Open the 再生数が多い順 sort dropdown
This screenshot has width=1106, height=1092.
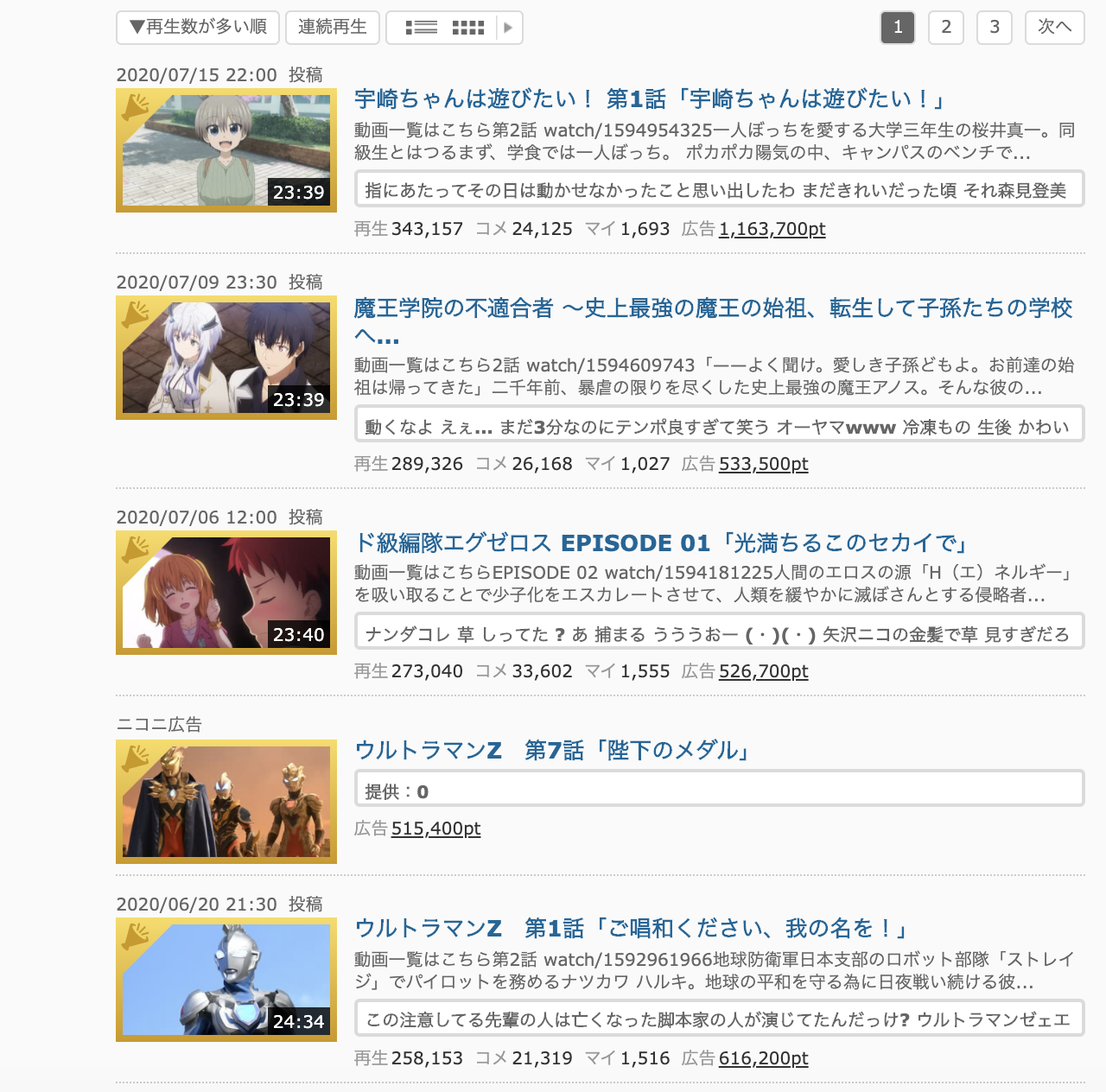point(198,27)
